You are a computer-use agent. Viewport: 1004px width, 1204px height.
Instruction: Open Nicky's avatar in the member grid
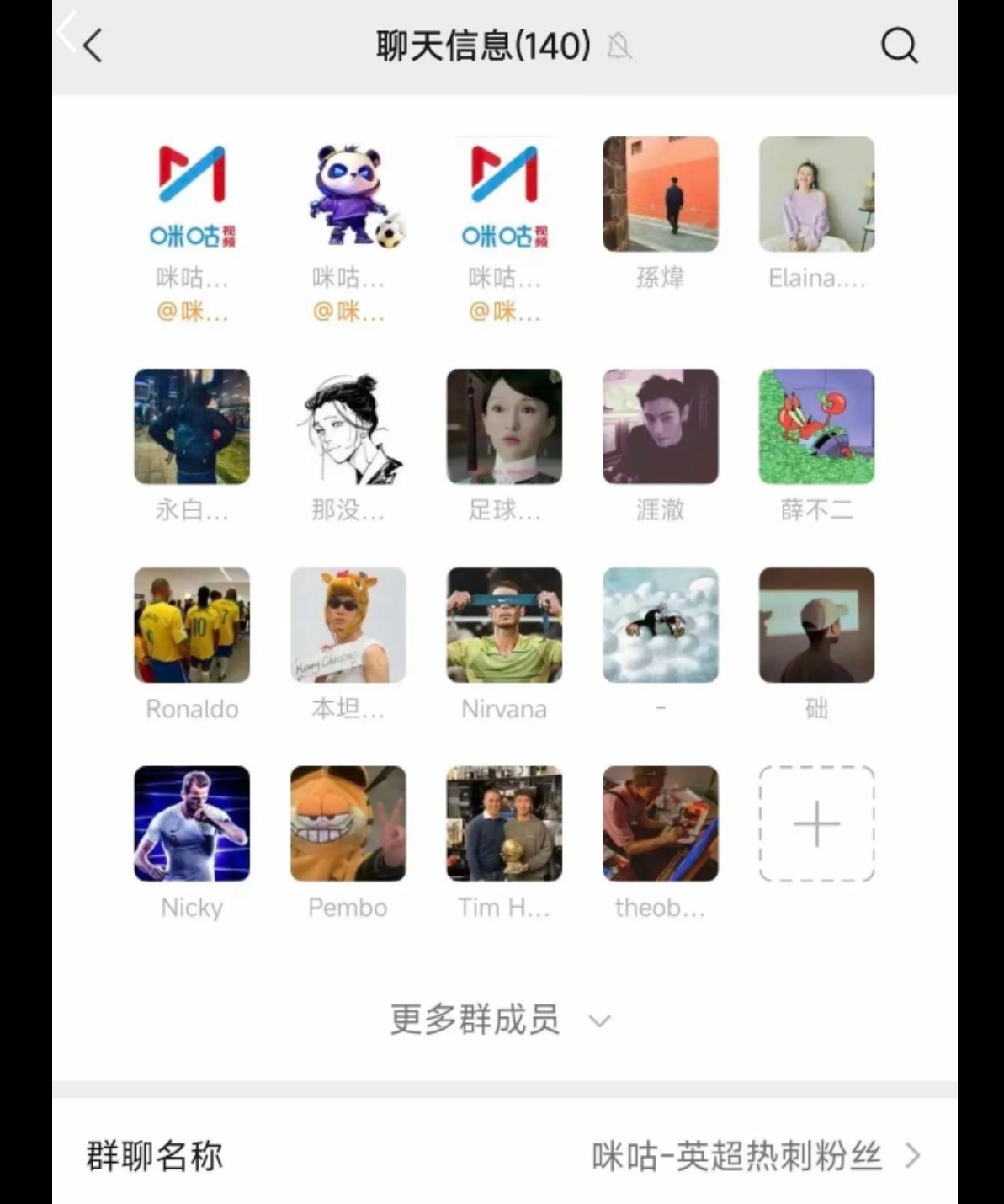tap(191, 824)
